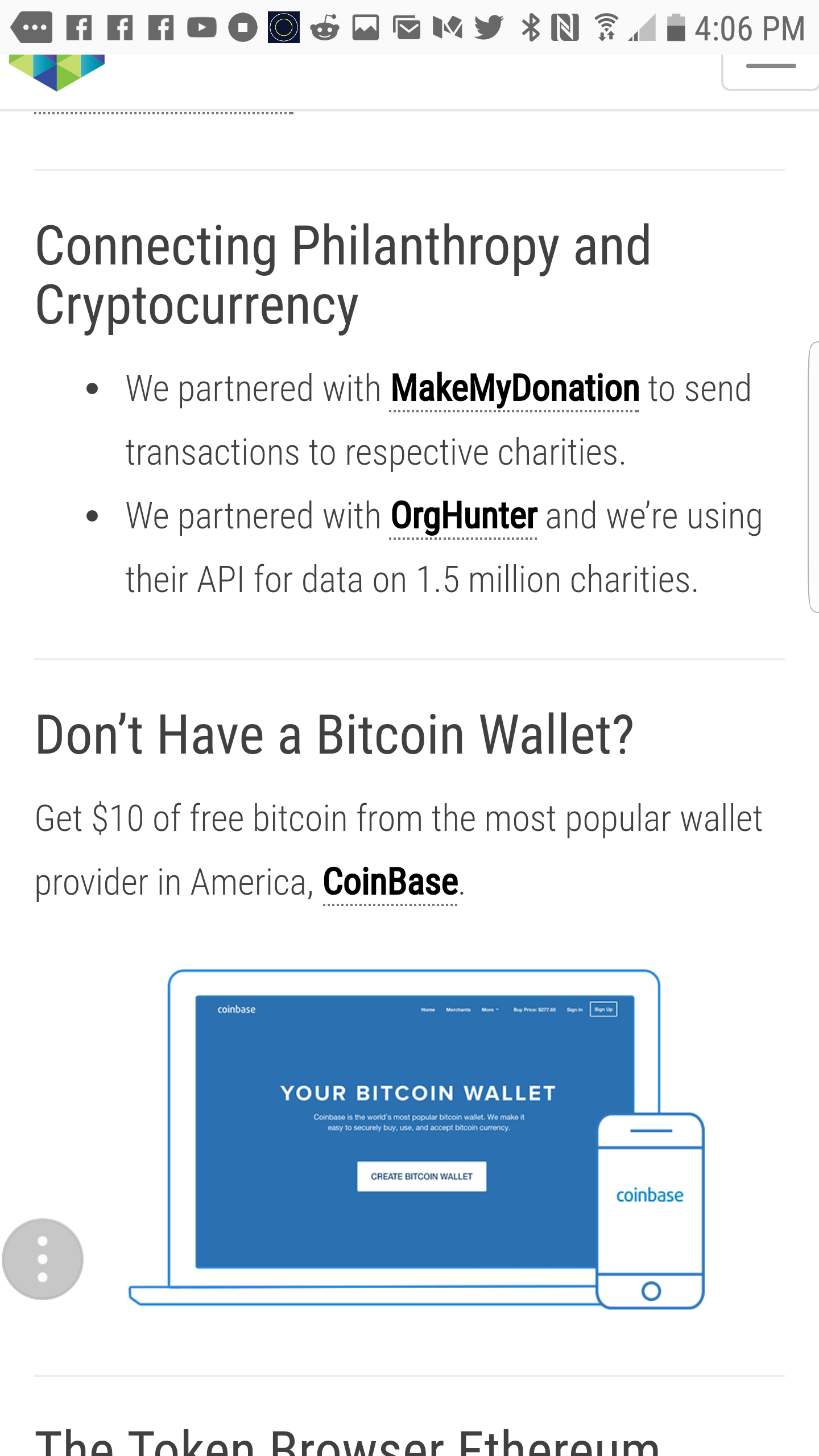Follow the OrgHunter link
This screenshot has width=819, height=1456.
(x=464, y=517)
